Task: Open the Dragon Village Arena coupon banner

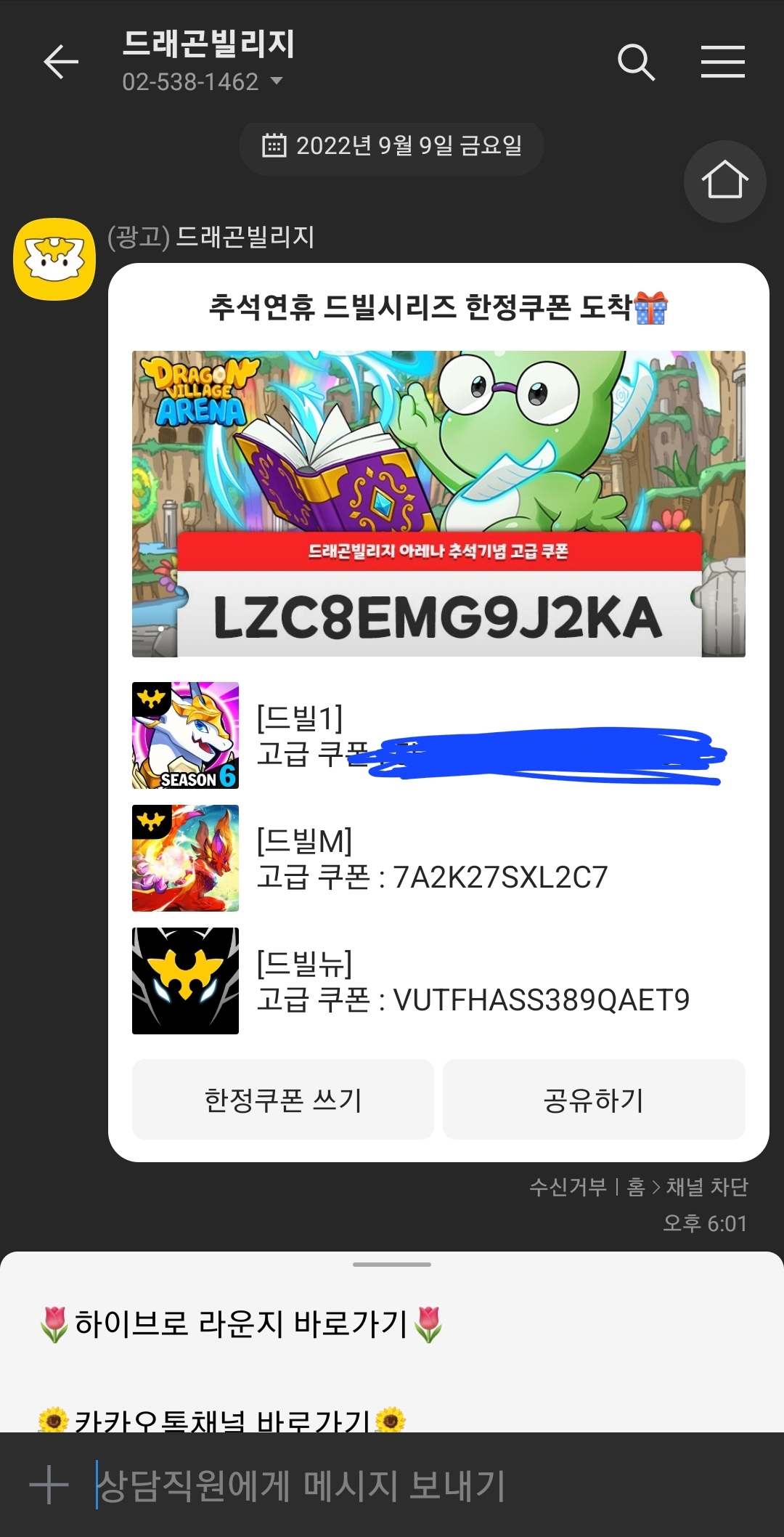Action: pyautogui.click(x=438, y=503)
